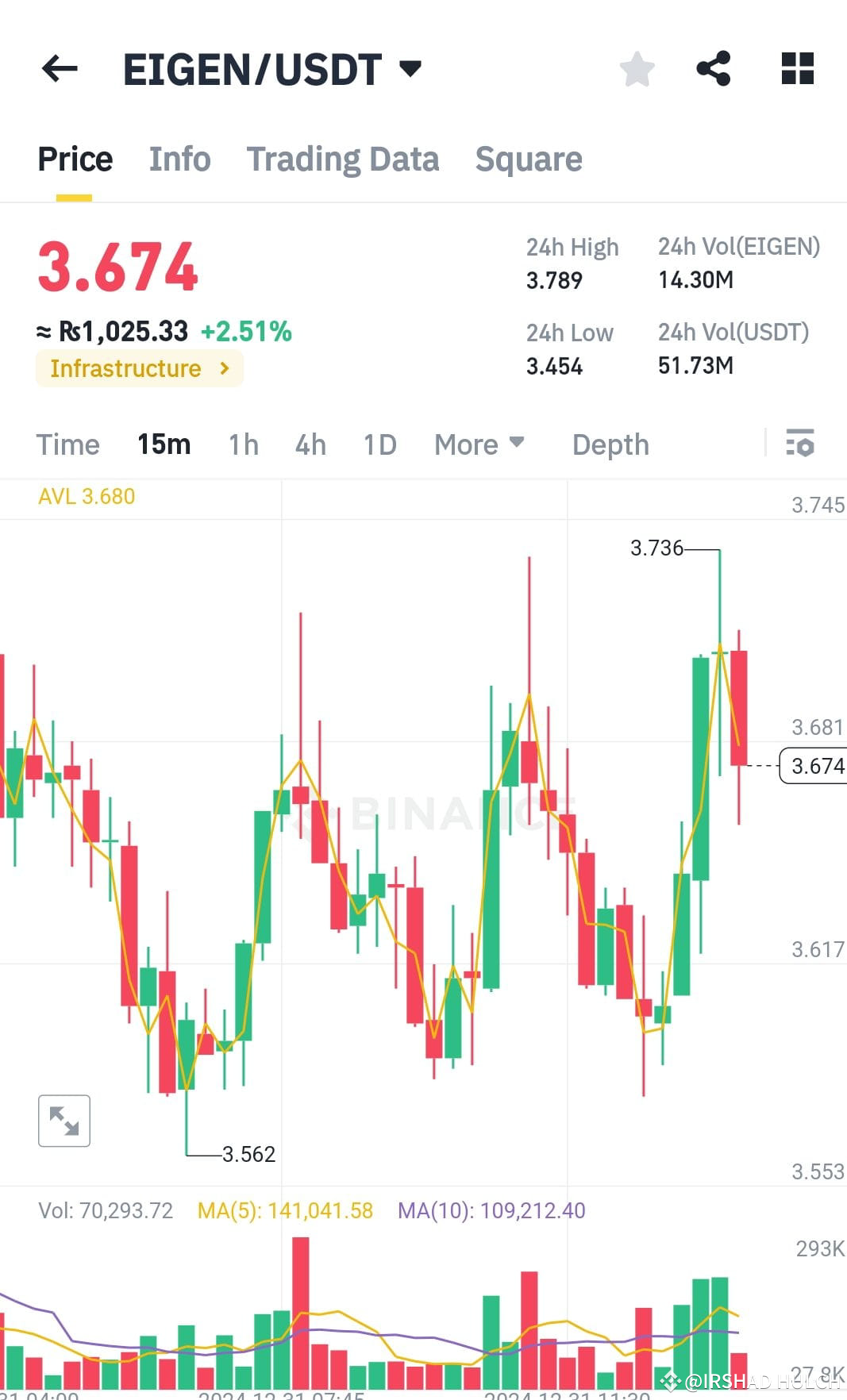Viewport: 847px width, 1400px height.
Task: Tap the back arrow to exit the chart
Action: coord(60,69)
